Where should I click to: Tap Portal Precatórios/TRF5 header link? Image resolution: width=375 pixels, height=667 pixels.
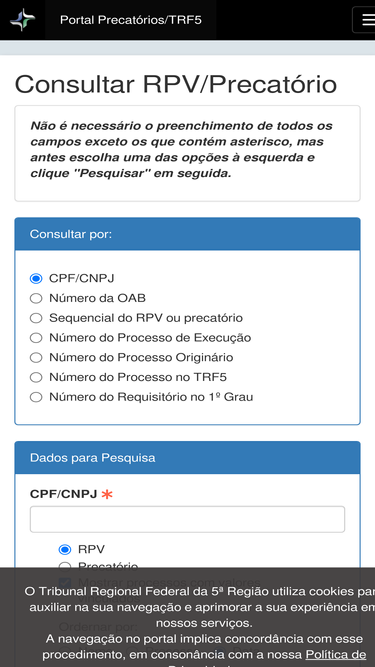pos(131,20)
